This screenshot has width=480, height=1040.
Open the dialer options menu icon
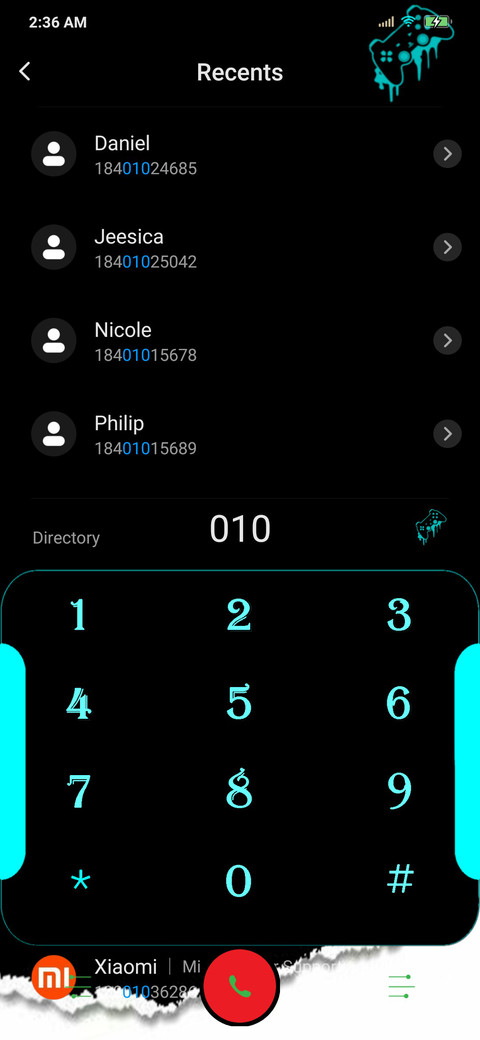pyautogui.click(x=401, y=986)
